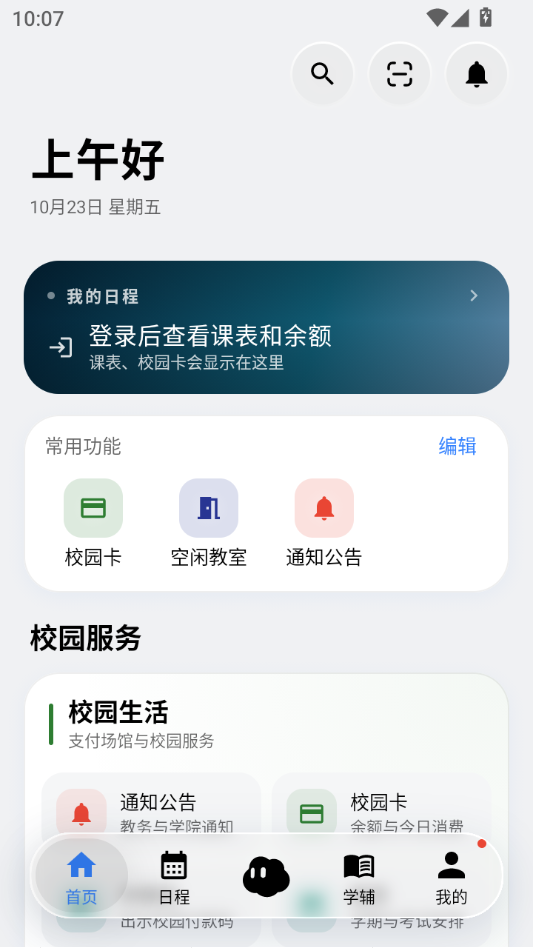Open the 空闲教室 shortcut

208,523
